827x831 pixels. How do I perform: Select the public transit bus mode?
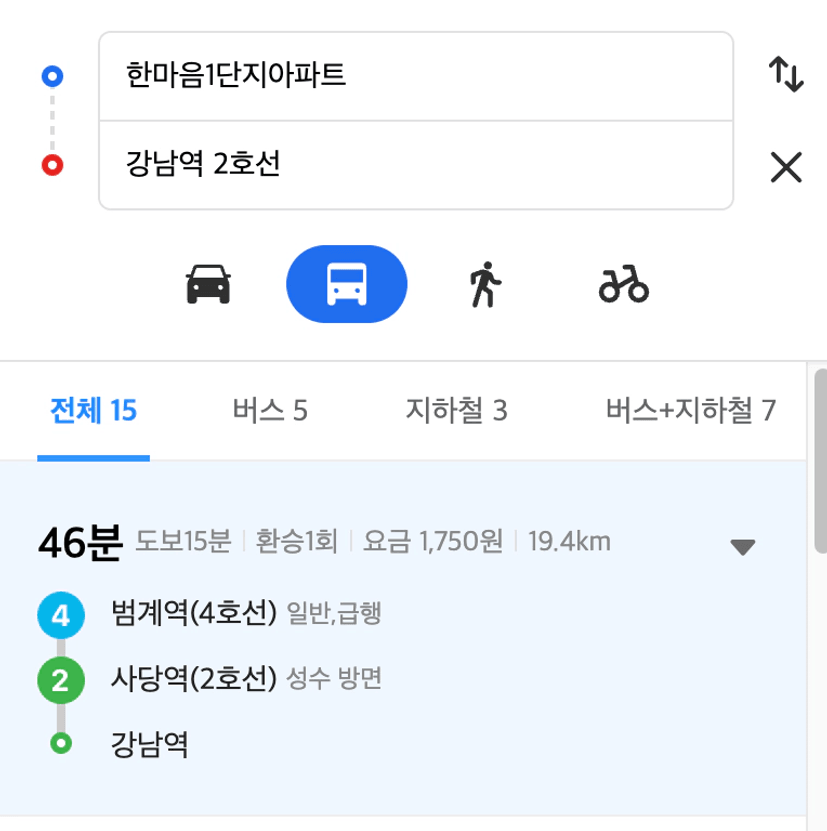tap(347, 284)
